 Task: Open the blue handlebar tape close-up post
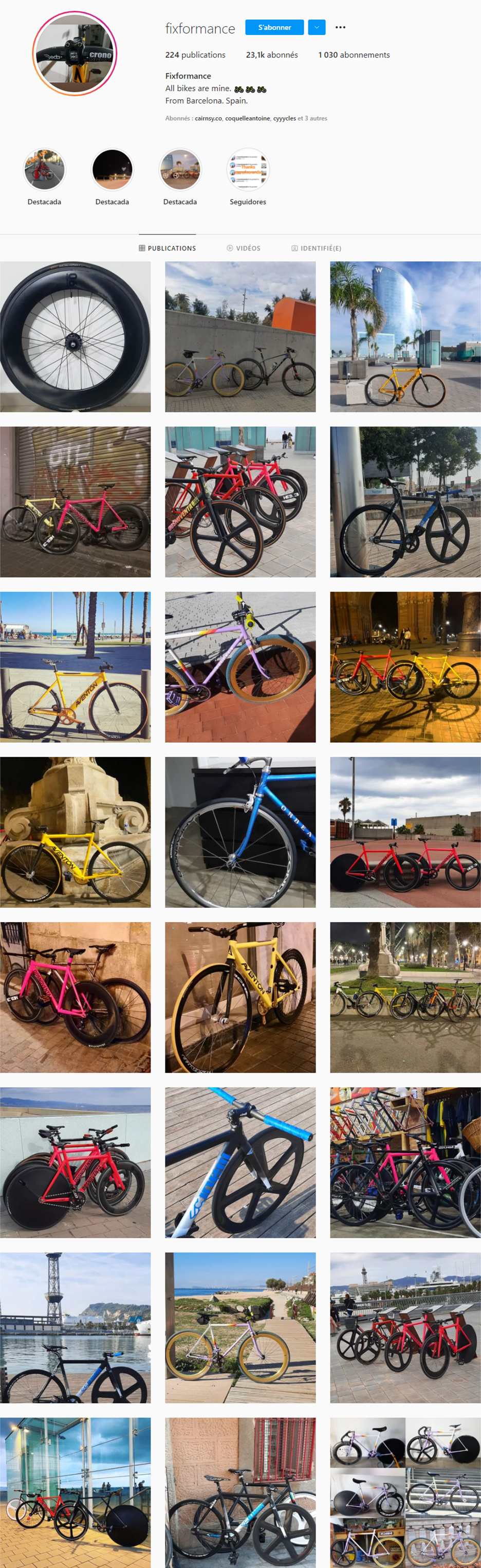(x=240, y=1162)
